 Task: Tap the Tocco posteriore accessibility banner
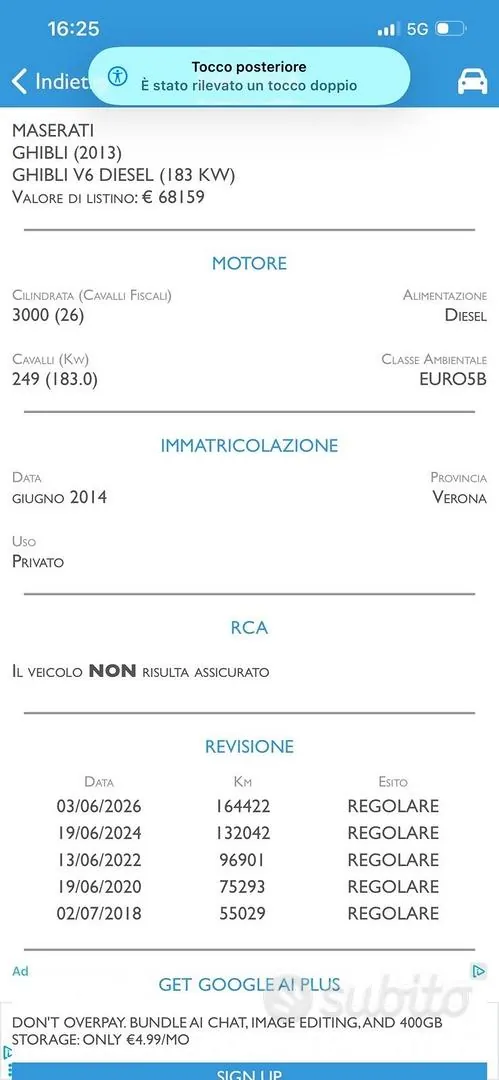coord(249,76)
